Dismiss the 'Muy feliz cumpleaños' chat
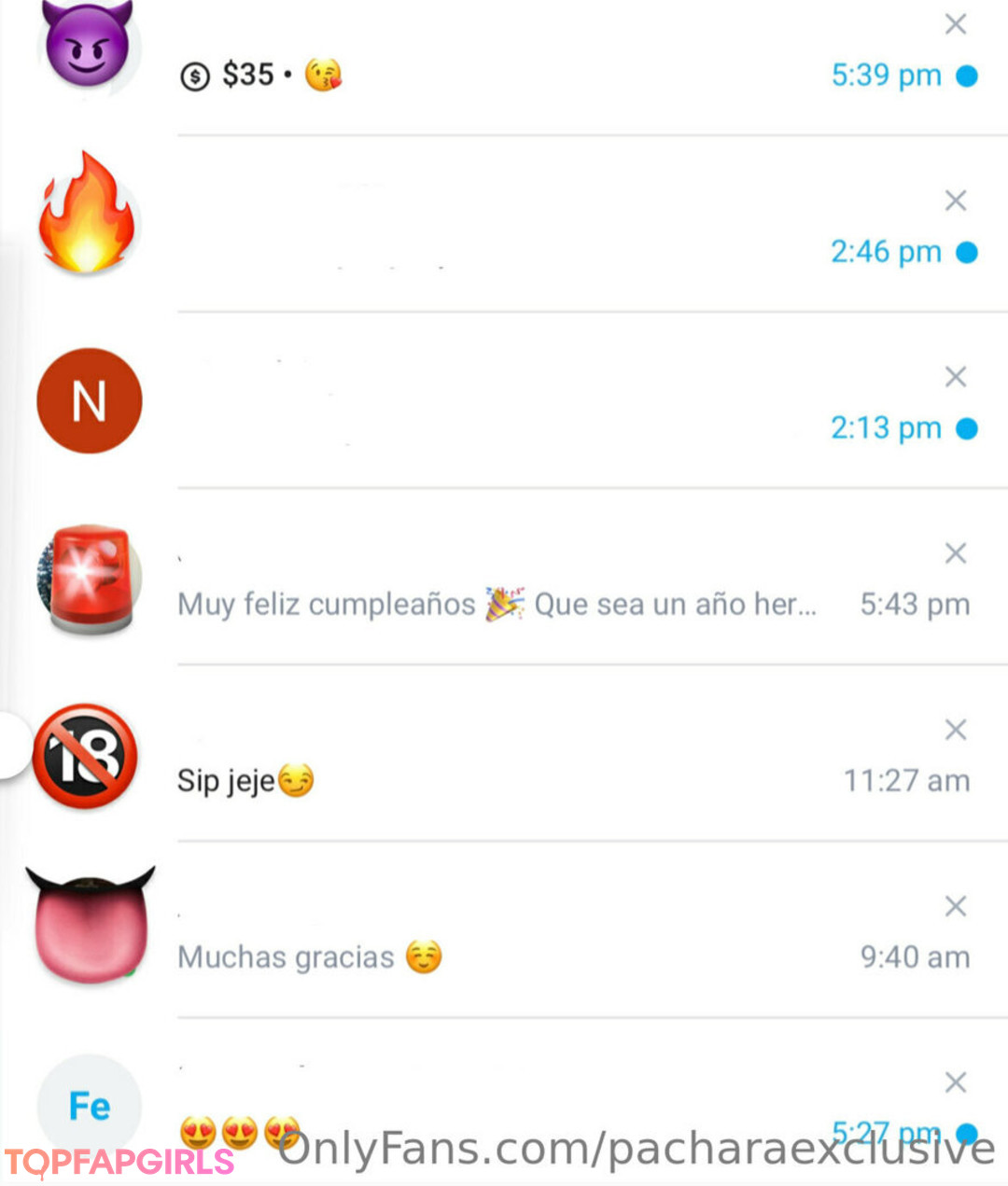Viewport: 1008px width, 1186px height. coord(955,553)
